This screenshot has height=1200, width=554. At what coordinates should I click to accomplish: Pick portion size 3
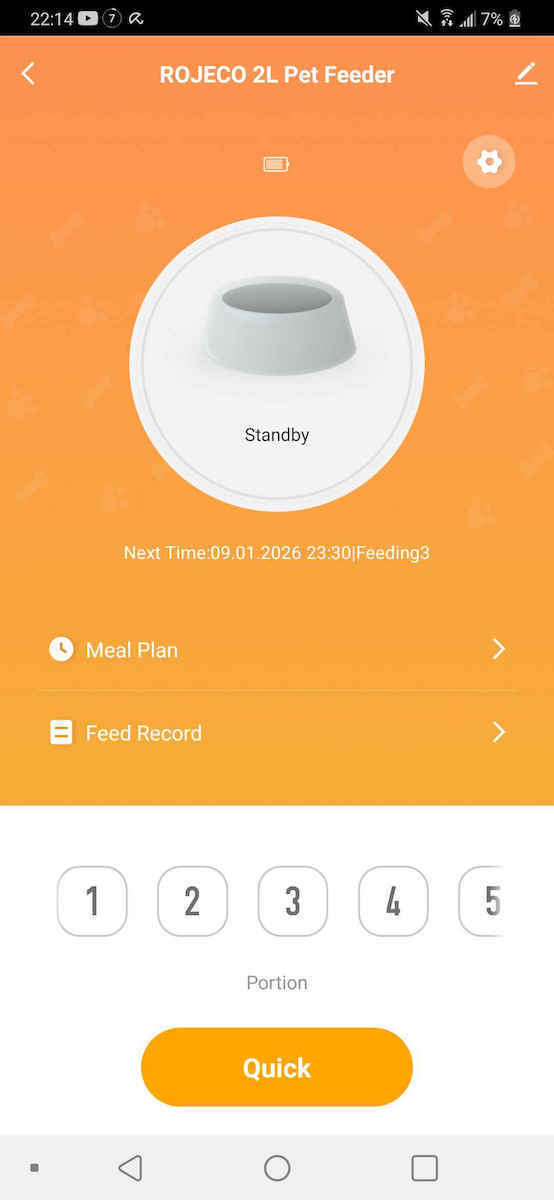pos(293,901)
